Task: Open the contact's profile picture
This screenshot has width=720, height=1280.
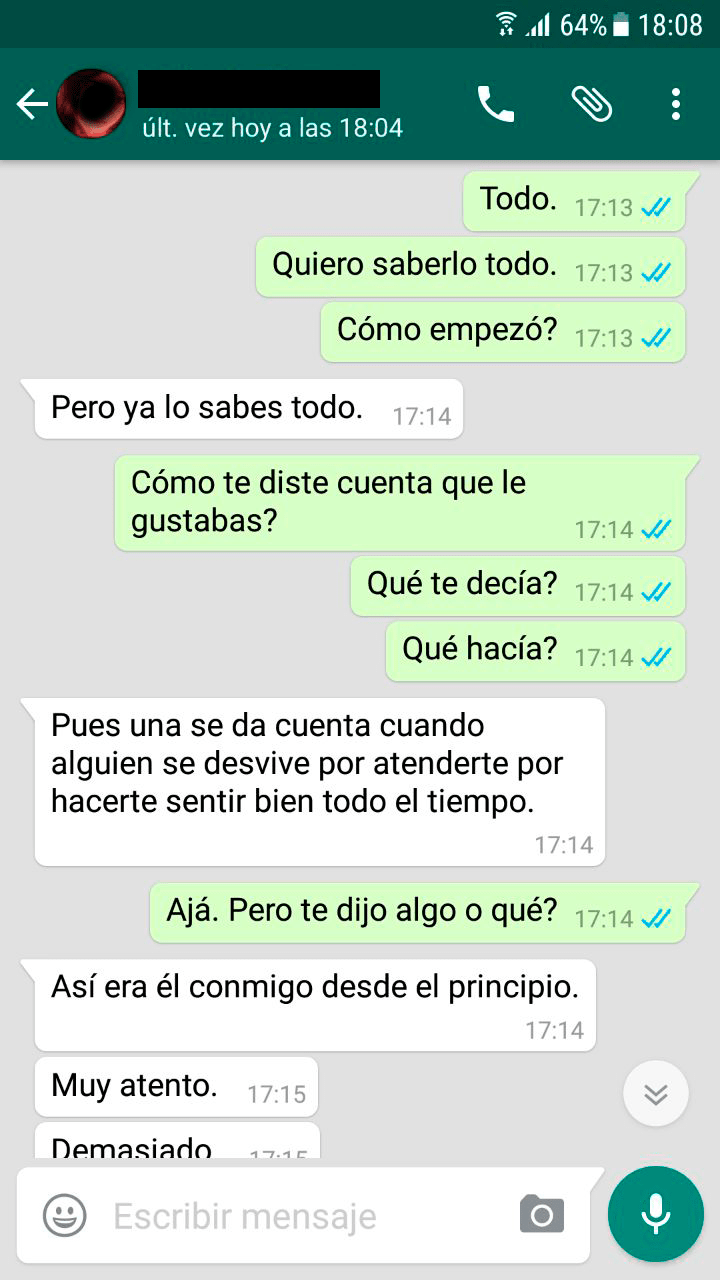Action: point(91,104)
